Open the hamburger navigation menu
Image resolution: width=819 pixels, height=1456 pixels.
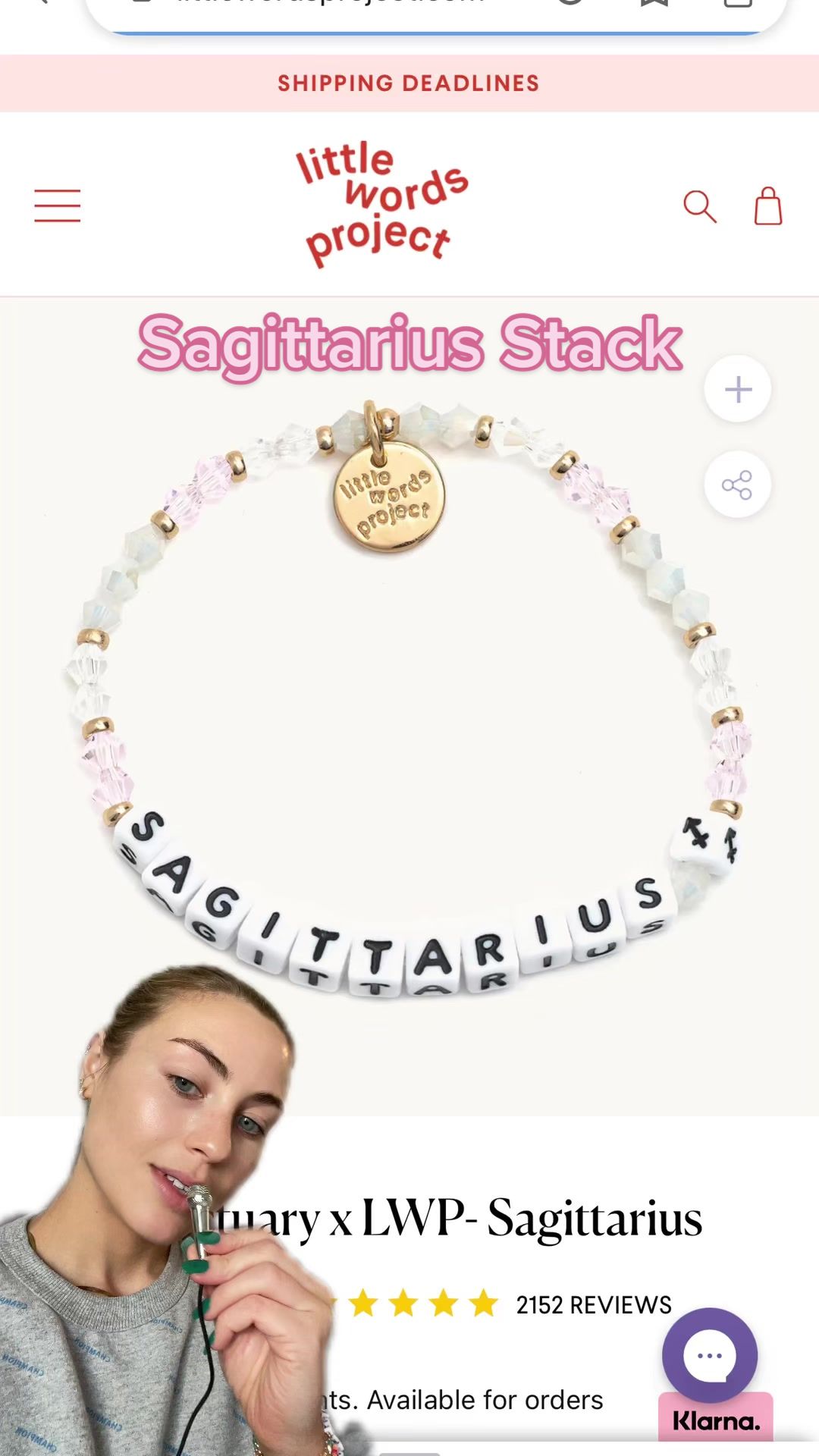pos(57,206)
